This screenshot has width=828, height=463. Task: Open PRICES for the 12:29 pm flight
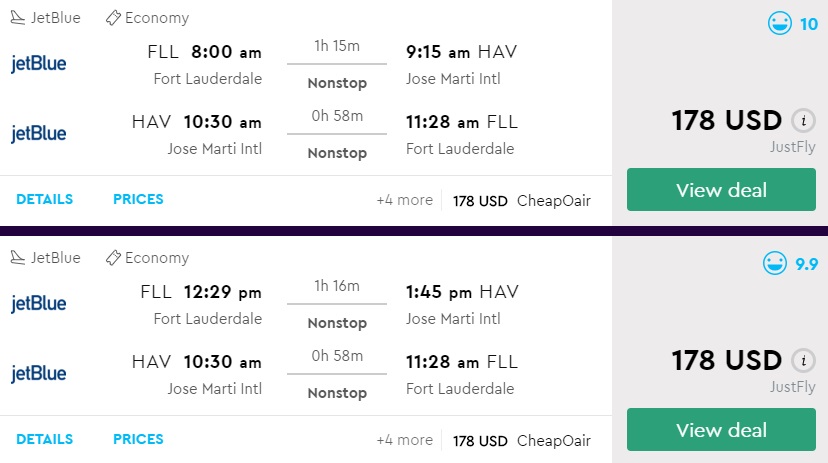coord(138,439)
